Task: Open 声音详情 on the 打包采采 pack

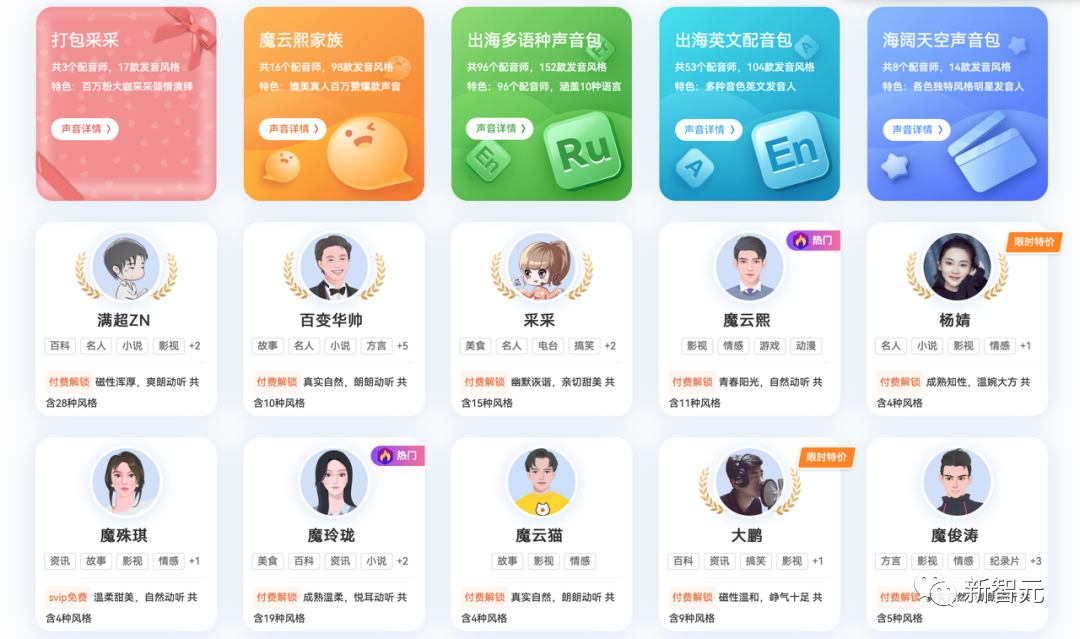Action: point(84,129)
